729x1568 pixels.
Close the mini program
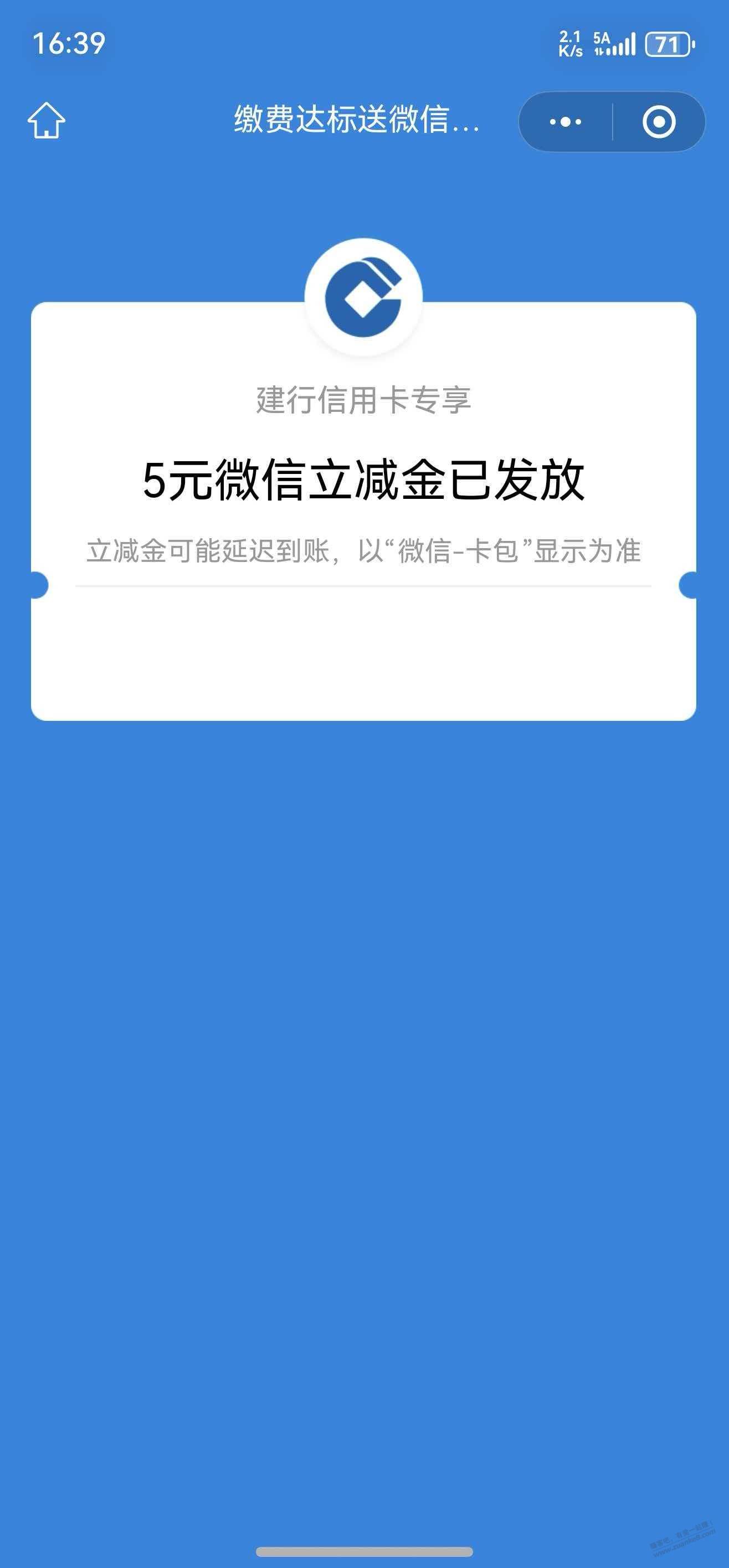(x=659, y=122)
